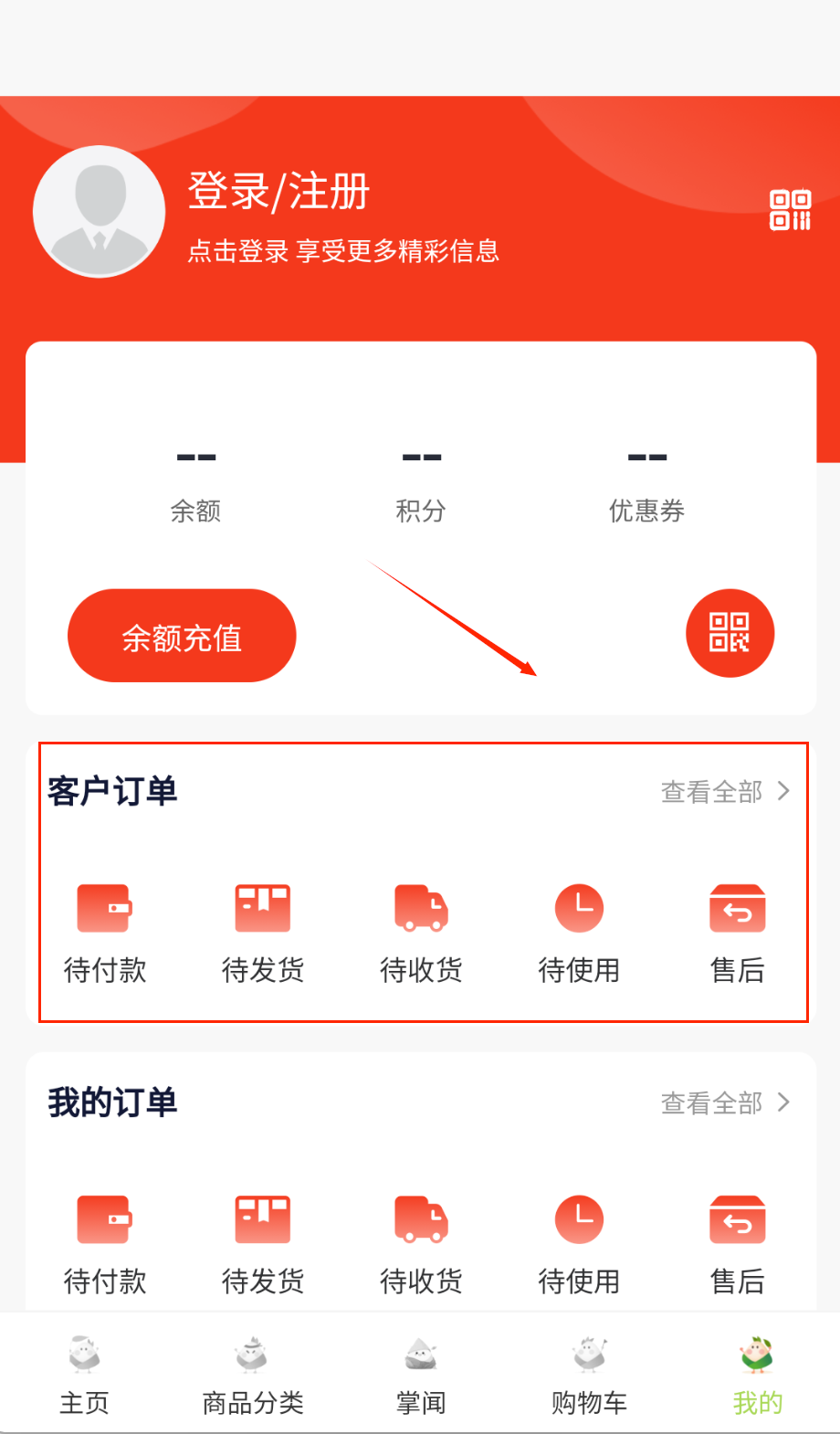View all 我的订单 via 查看全部
This screenshot has height=1434, width=840.
click(725, 1102)
